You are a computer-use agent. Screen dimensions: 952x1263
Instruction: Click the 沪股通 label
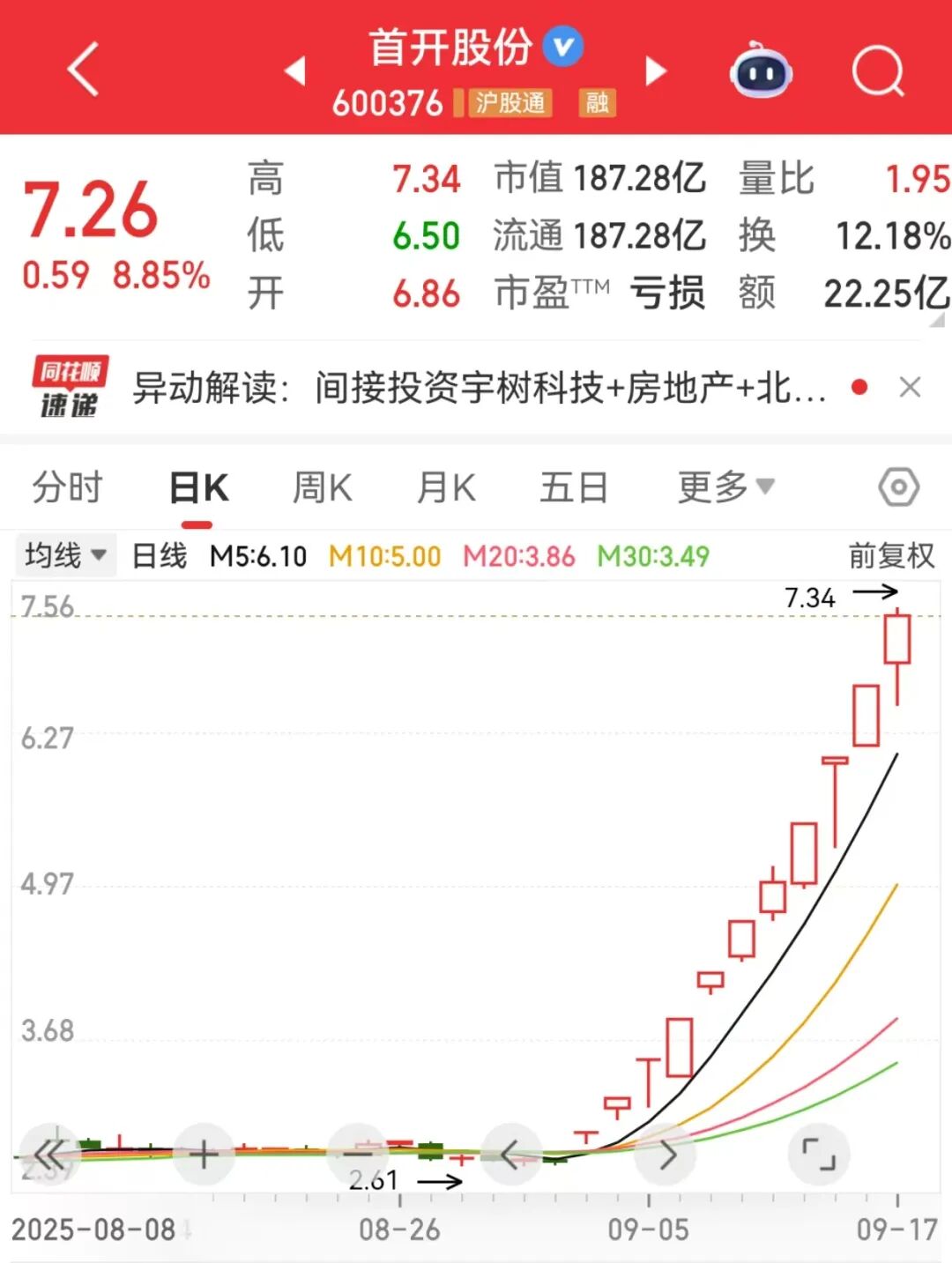pos(509,103)
